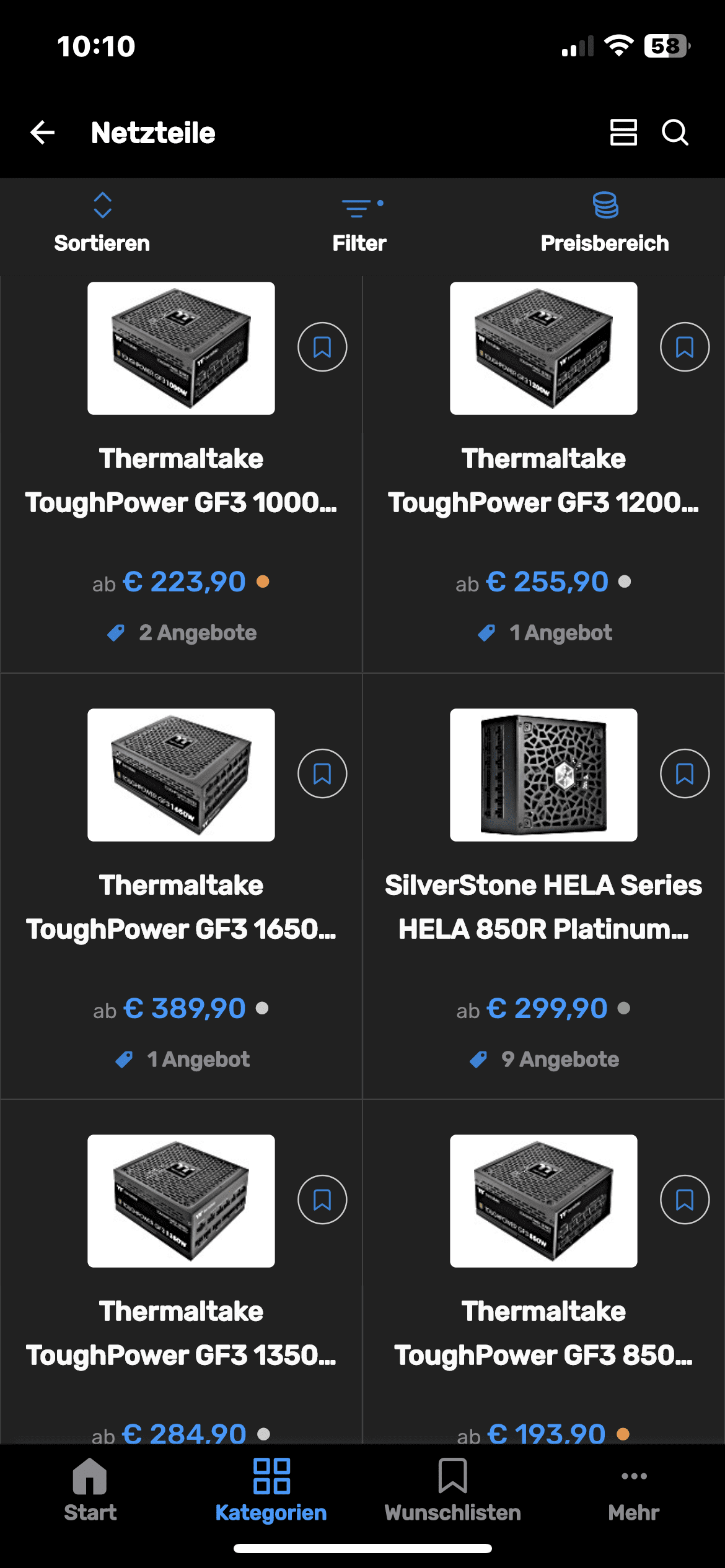Bookmark the ToughPower GF3 1650
This screenshot has width=725, height=1568.
(x=322, y=773)
